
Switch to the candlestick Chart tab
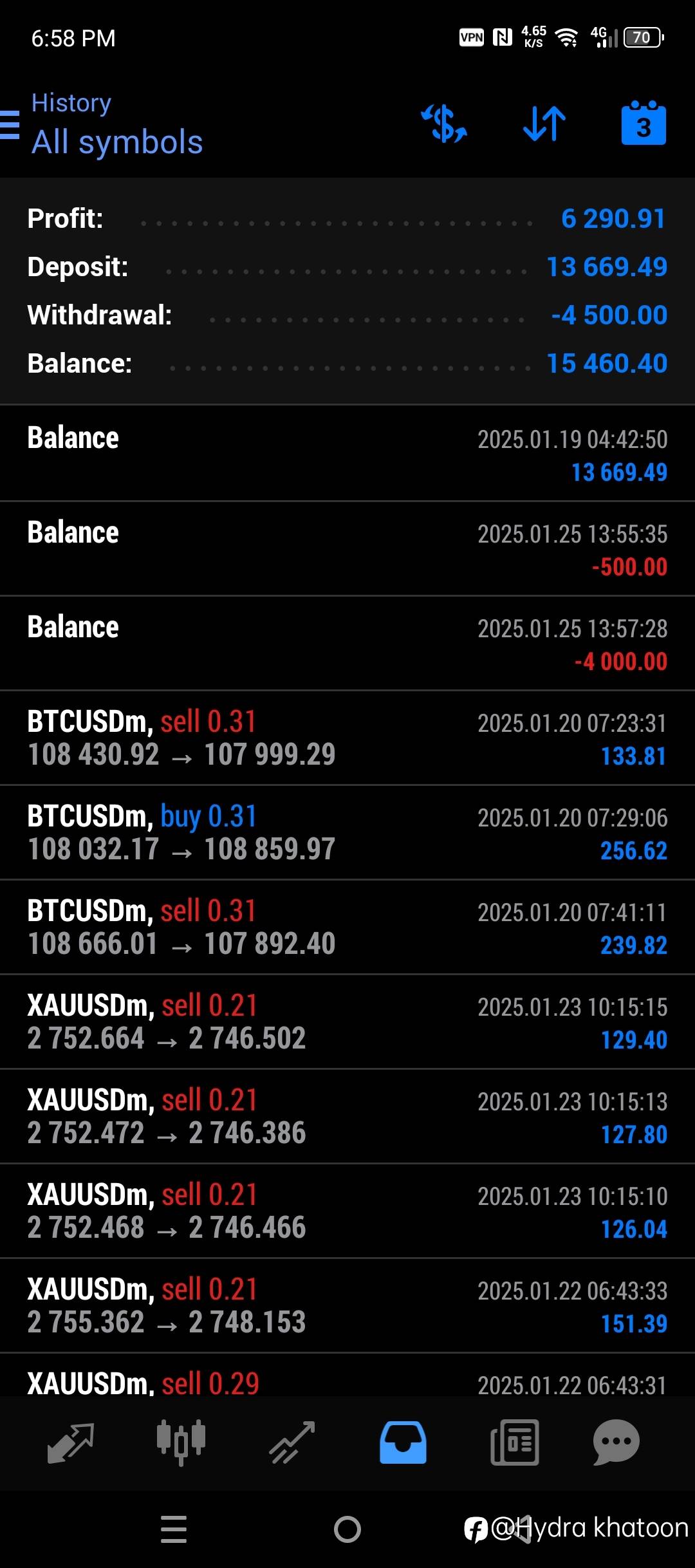pos(181,1442)
